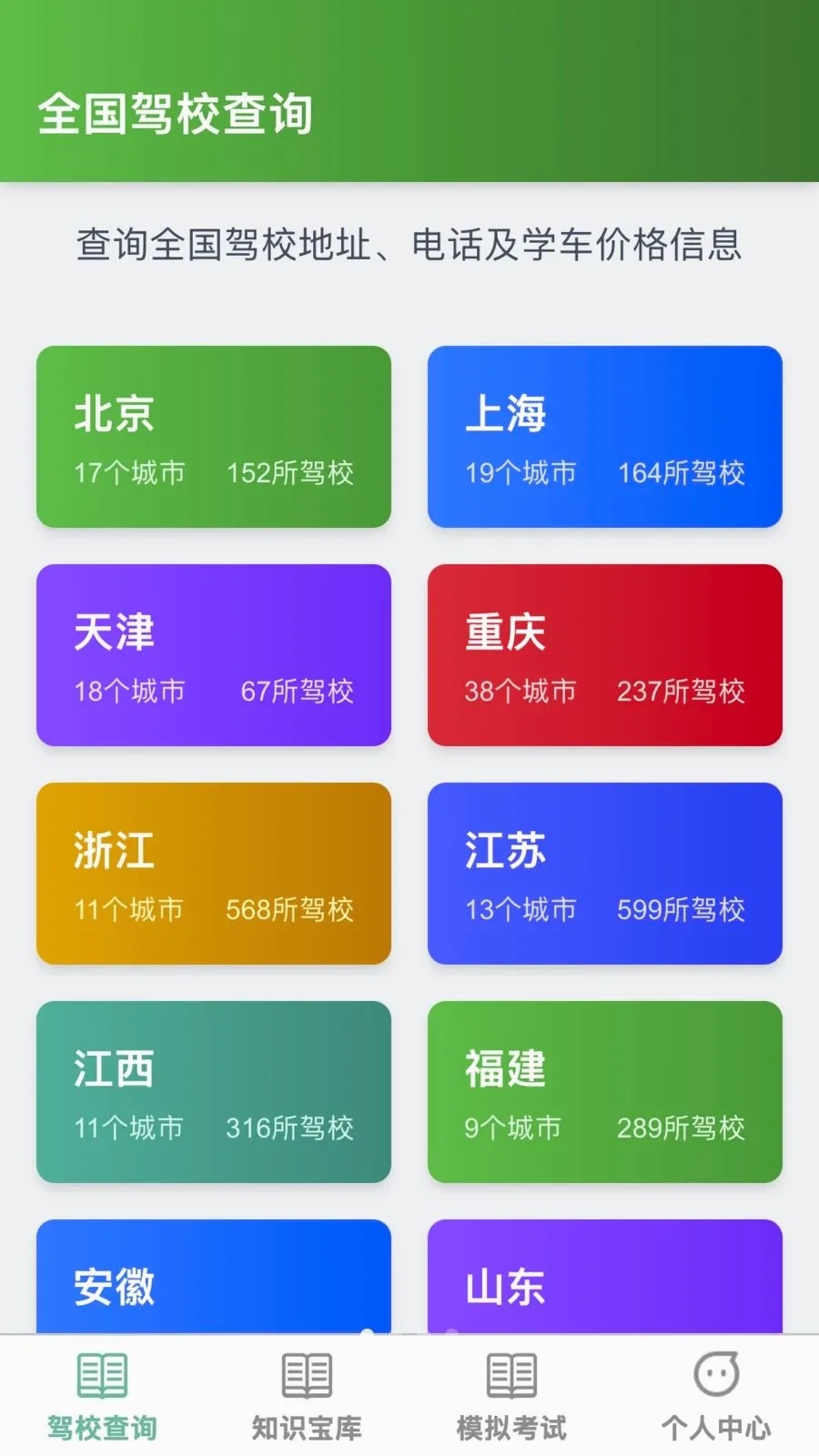Screen dimensions: 819x1456
Task: View driving schools in 江苏
Action: pyautogui.click(x=605, y=874)
